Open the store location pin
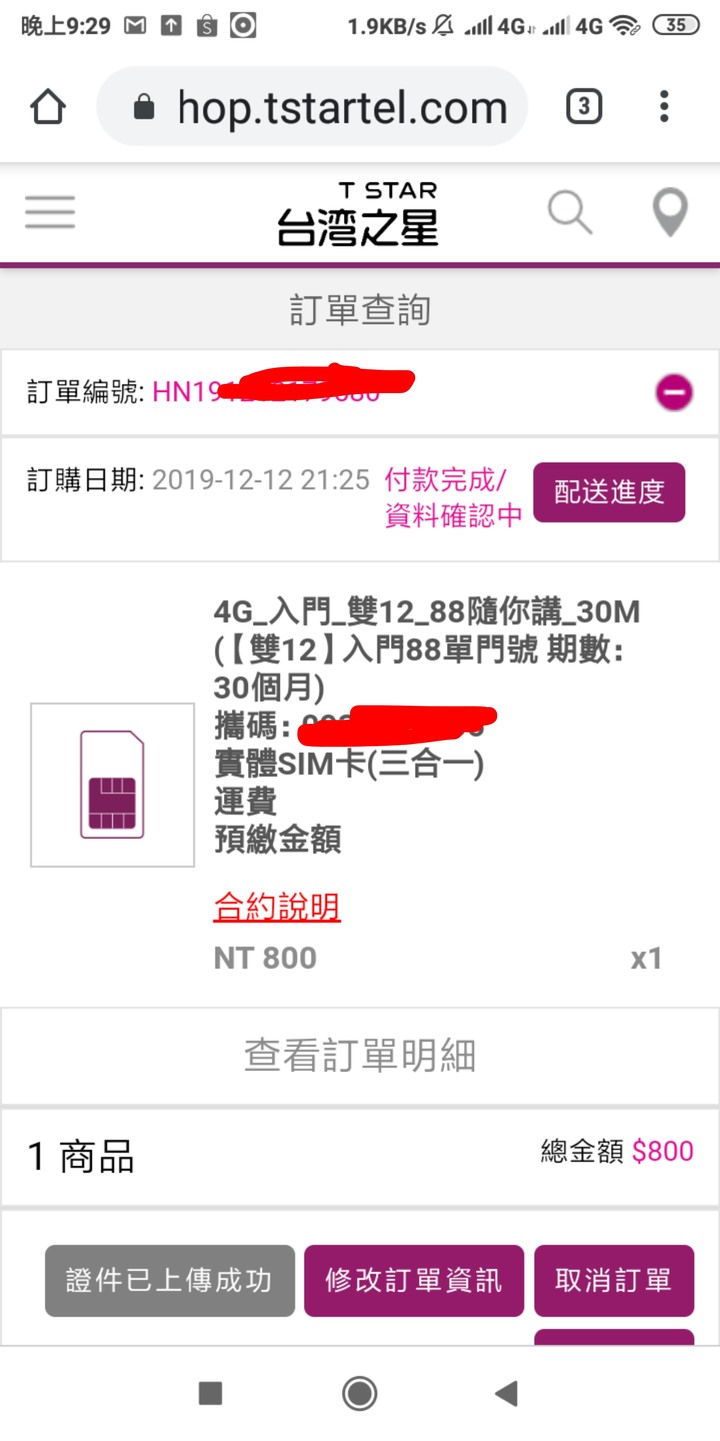Image resolution: width=720 pixels, height=1441 pixels. pos(669,212)
